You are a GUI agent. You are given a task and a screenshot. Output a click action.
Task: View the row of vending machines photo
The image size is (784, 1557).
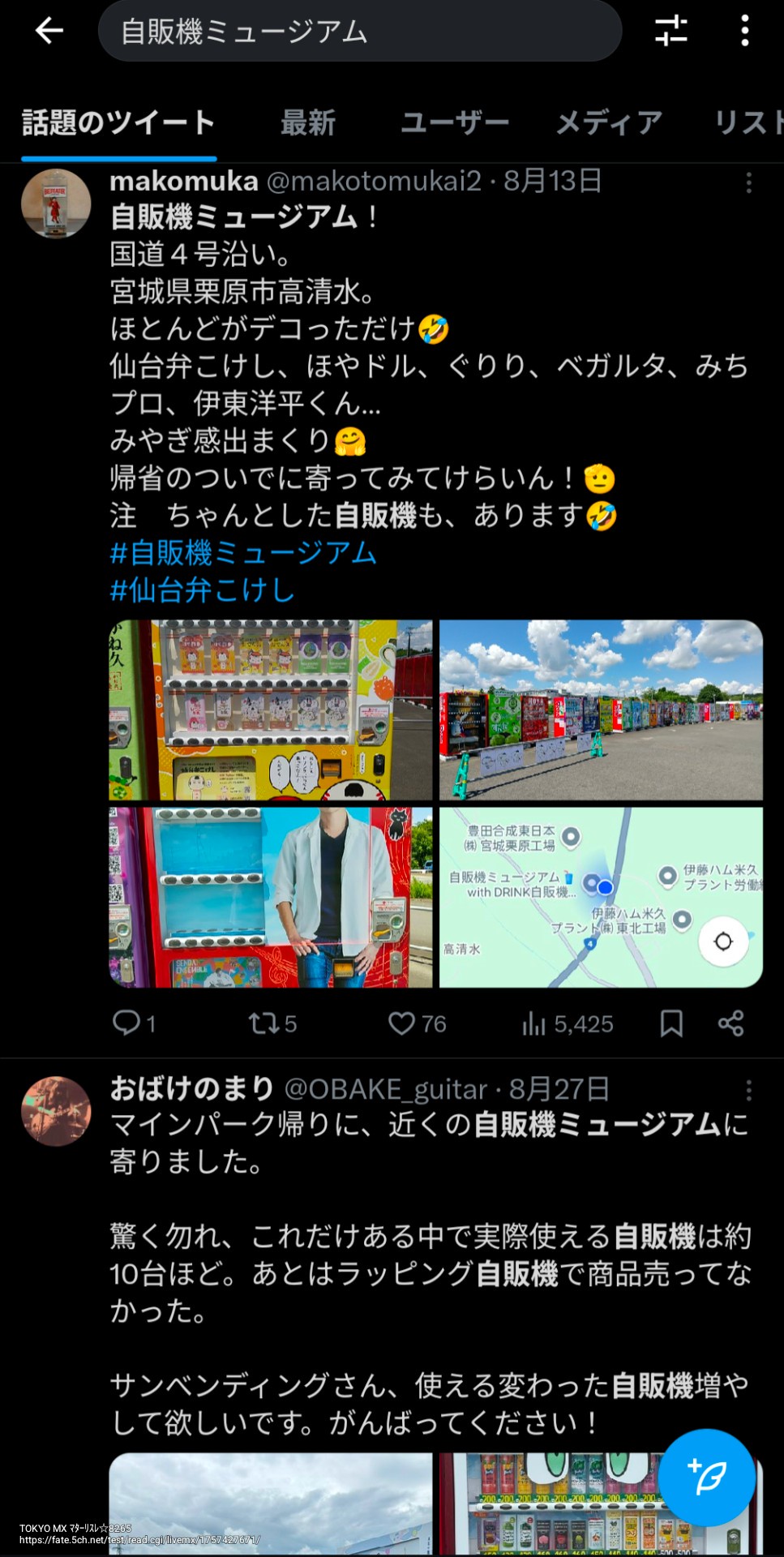pos(601,710)
